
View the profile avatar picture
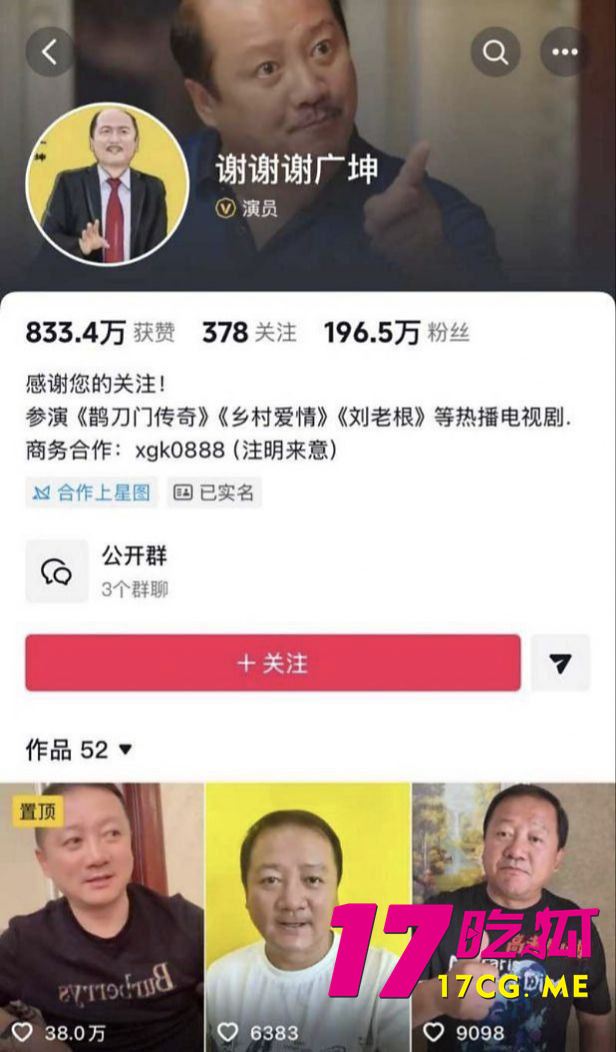[x=107, y=184]
